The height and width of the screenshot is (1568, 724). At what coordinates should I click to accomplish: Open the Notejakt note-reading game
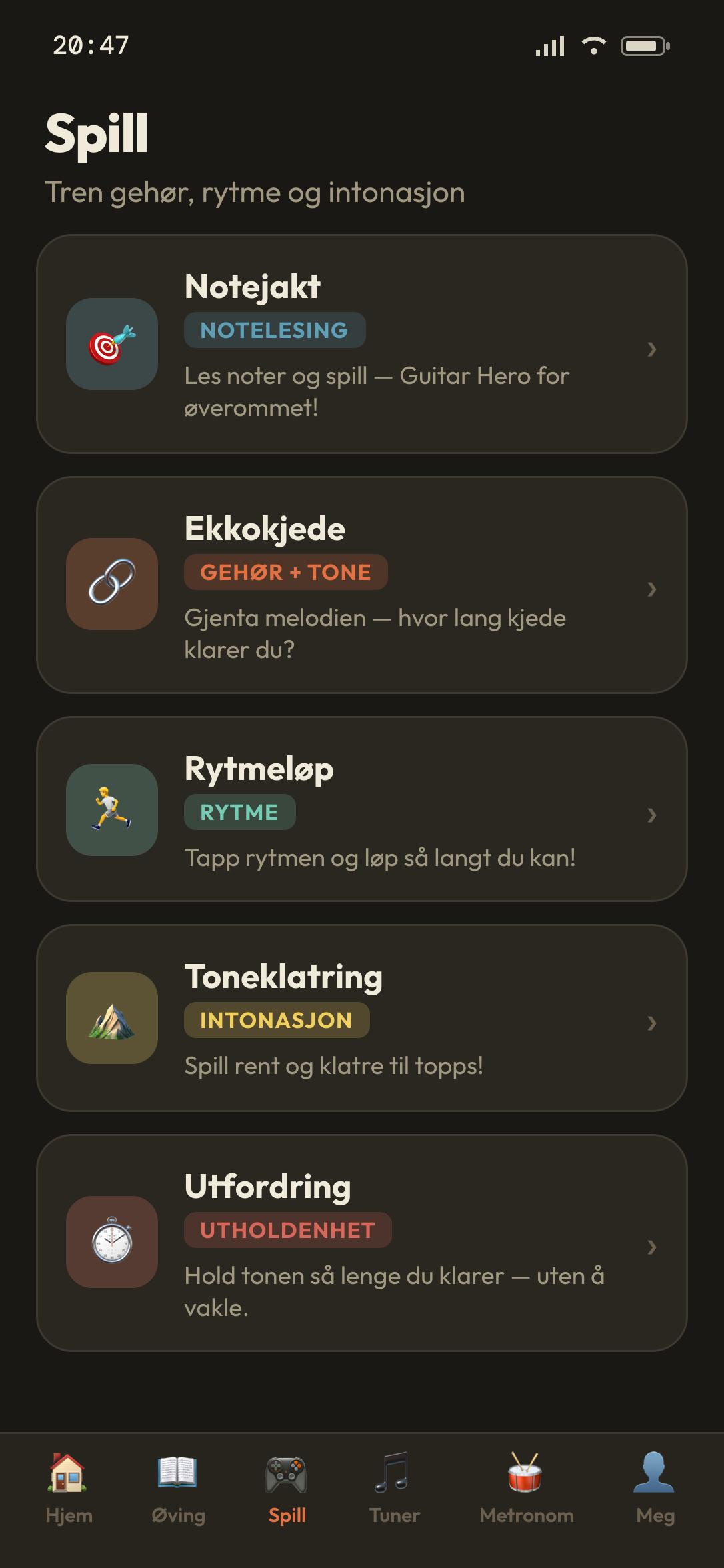pyautogui.click(x=362, y=344)
